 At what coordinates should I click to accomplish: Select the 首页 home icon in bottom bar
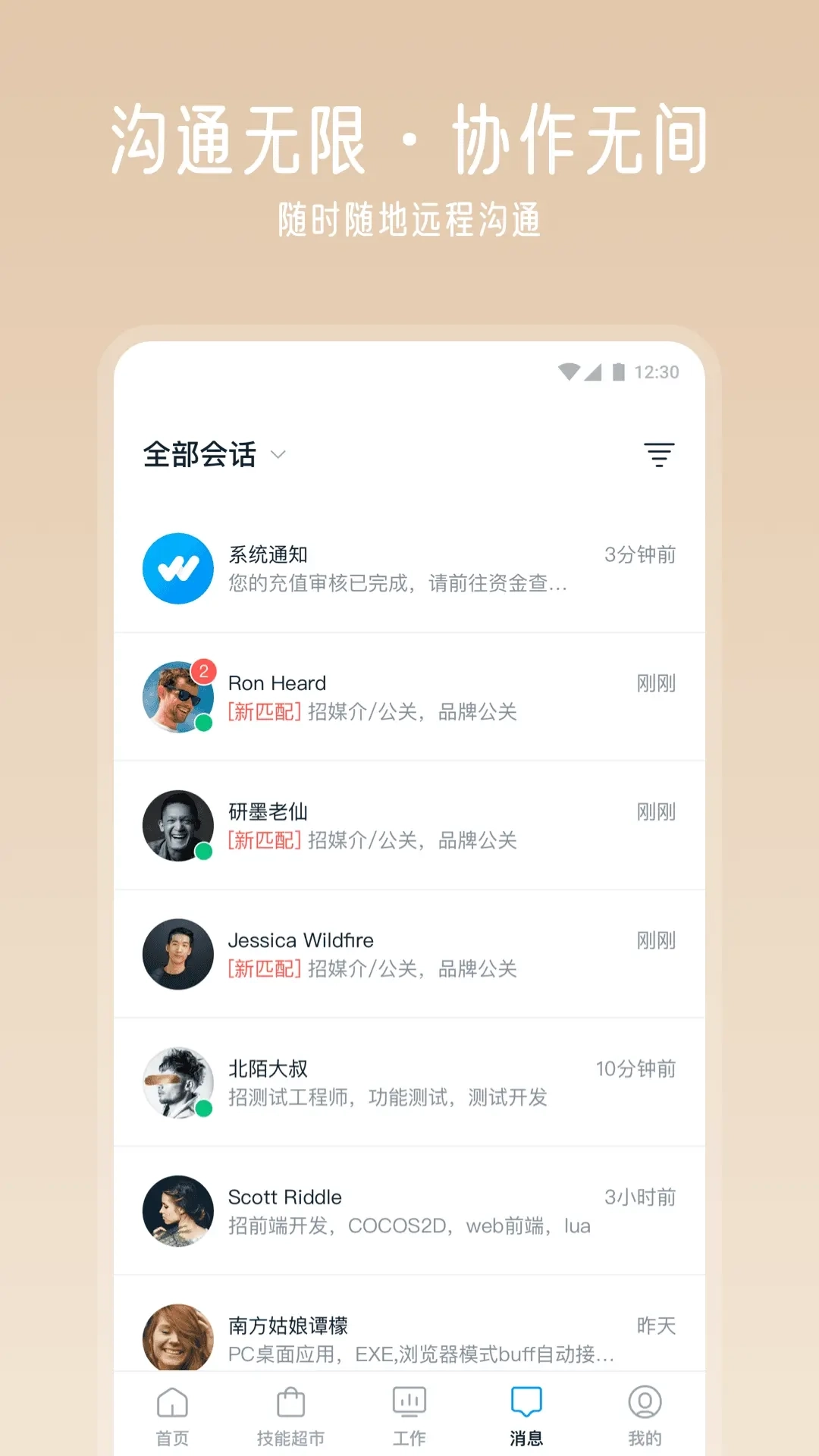click(x=173, y=1399)
